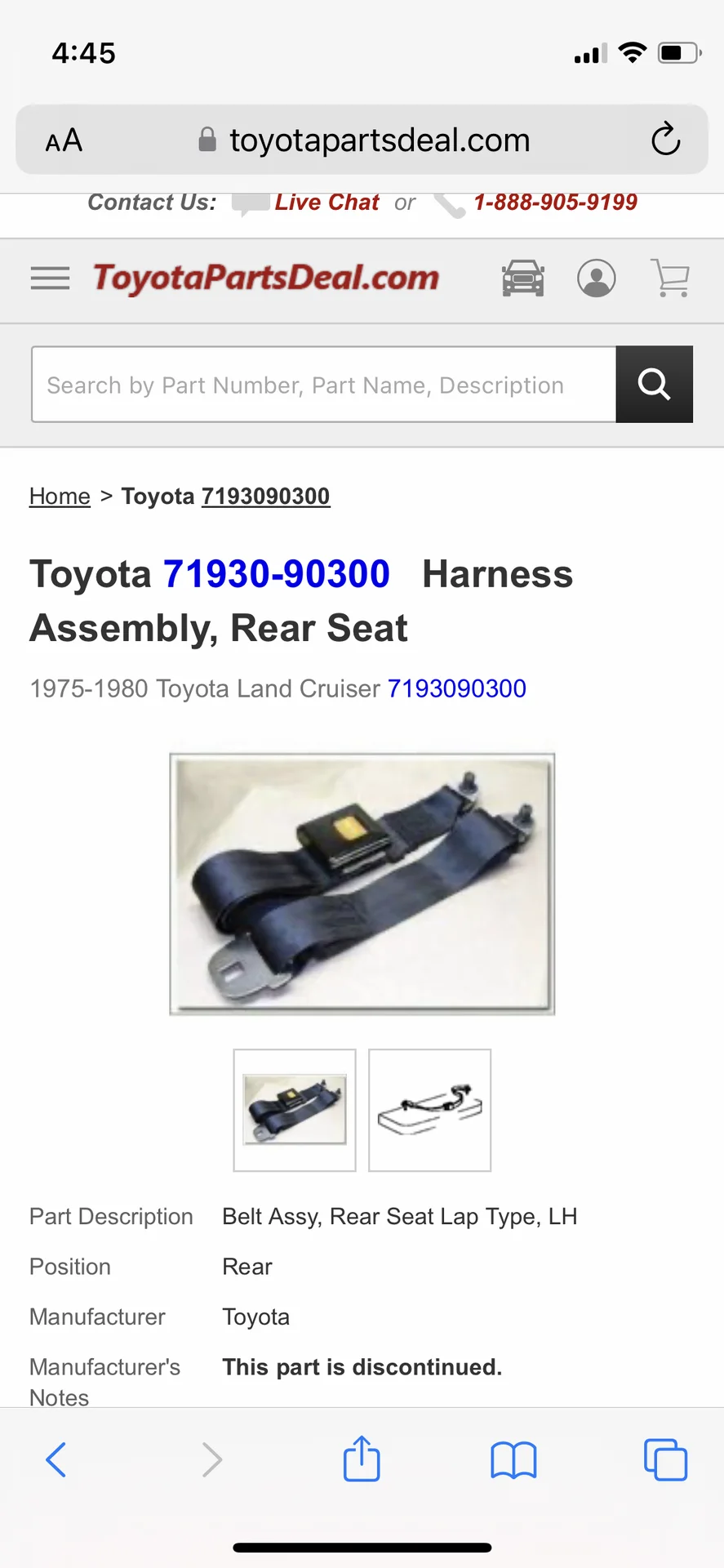Show open Safari tabs
724x1568 pixels.
pos(665,1459)
